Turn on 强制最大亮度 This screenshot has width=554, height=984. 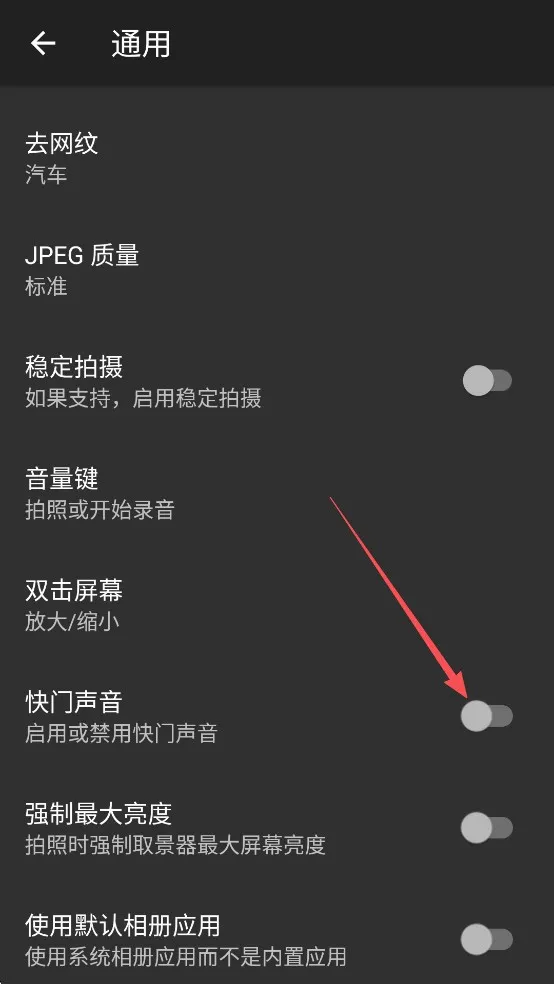487,828
